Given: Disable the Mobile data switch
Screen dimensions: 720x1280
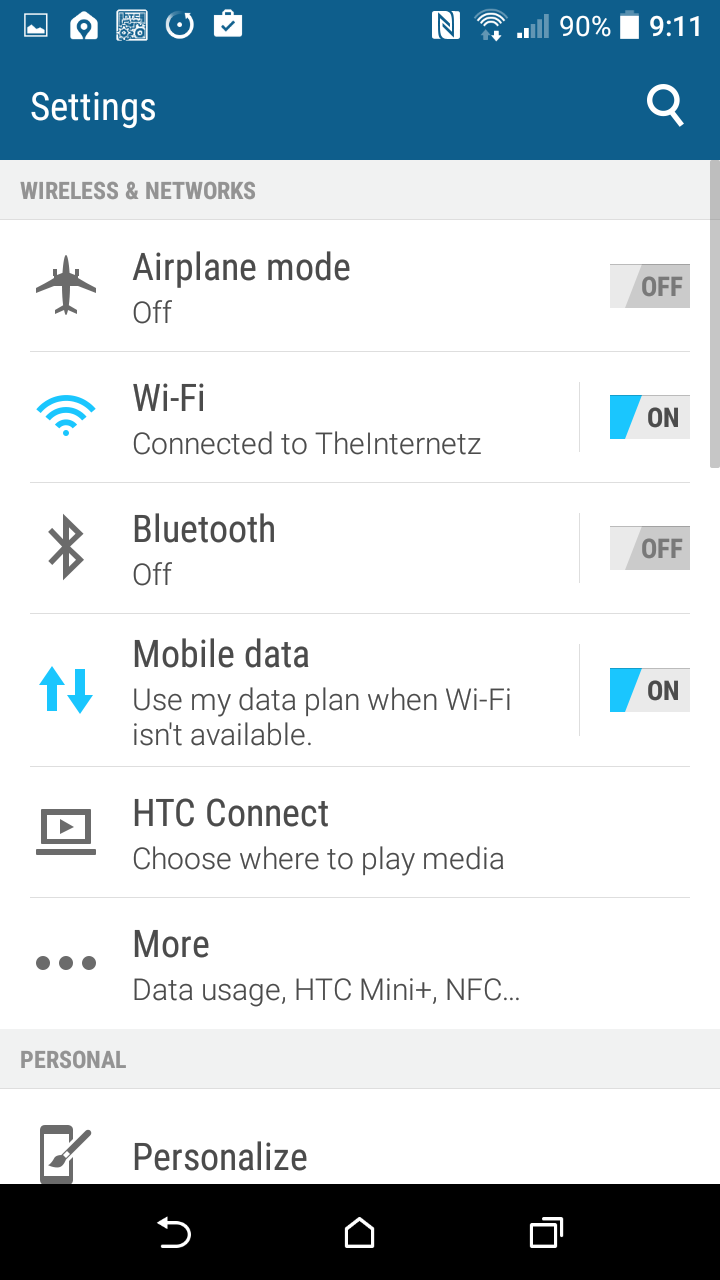Looking at the screenshot, I should 650,690.
